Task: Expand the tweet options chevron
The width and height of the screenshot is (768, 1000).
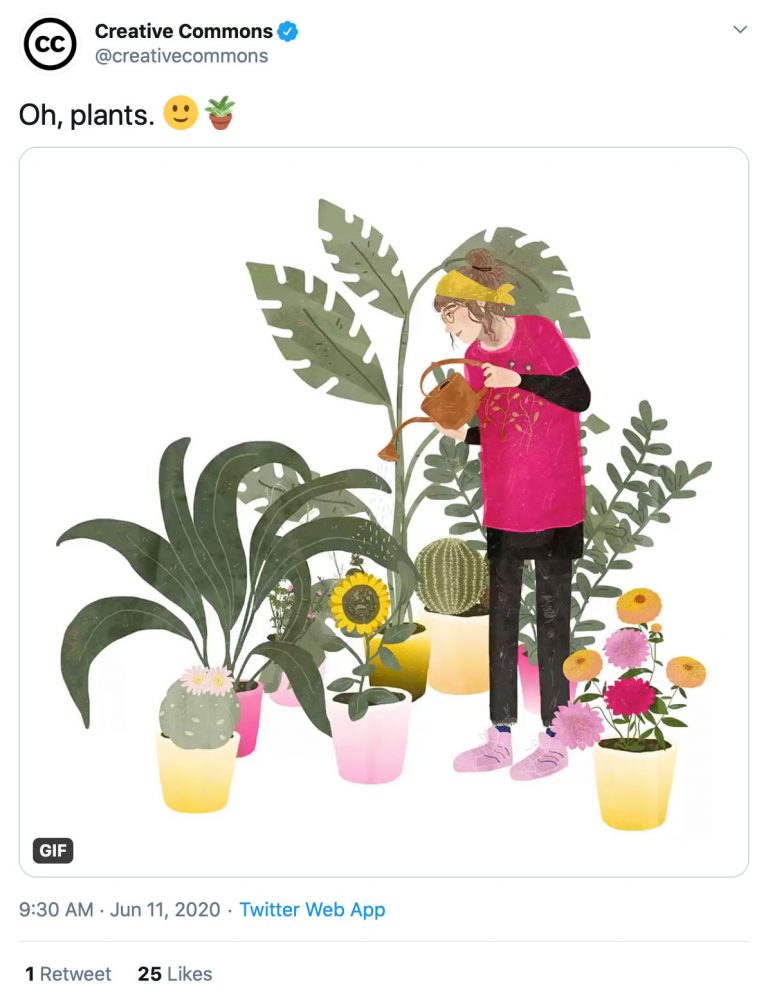Action: point(740,30)
